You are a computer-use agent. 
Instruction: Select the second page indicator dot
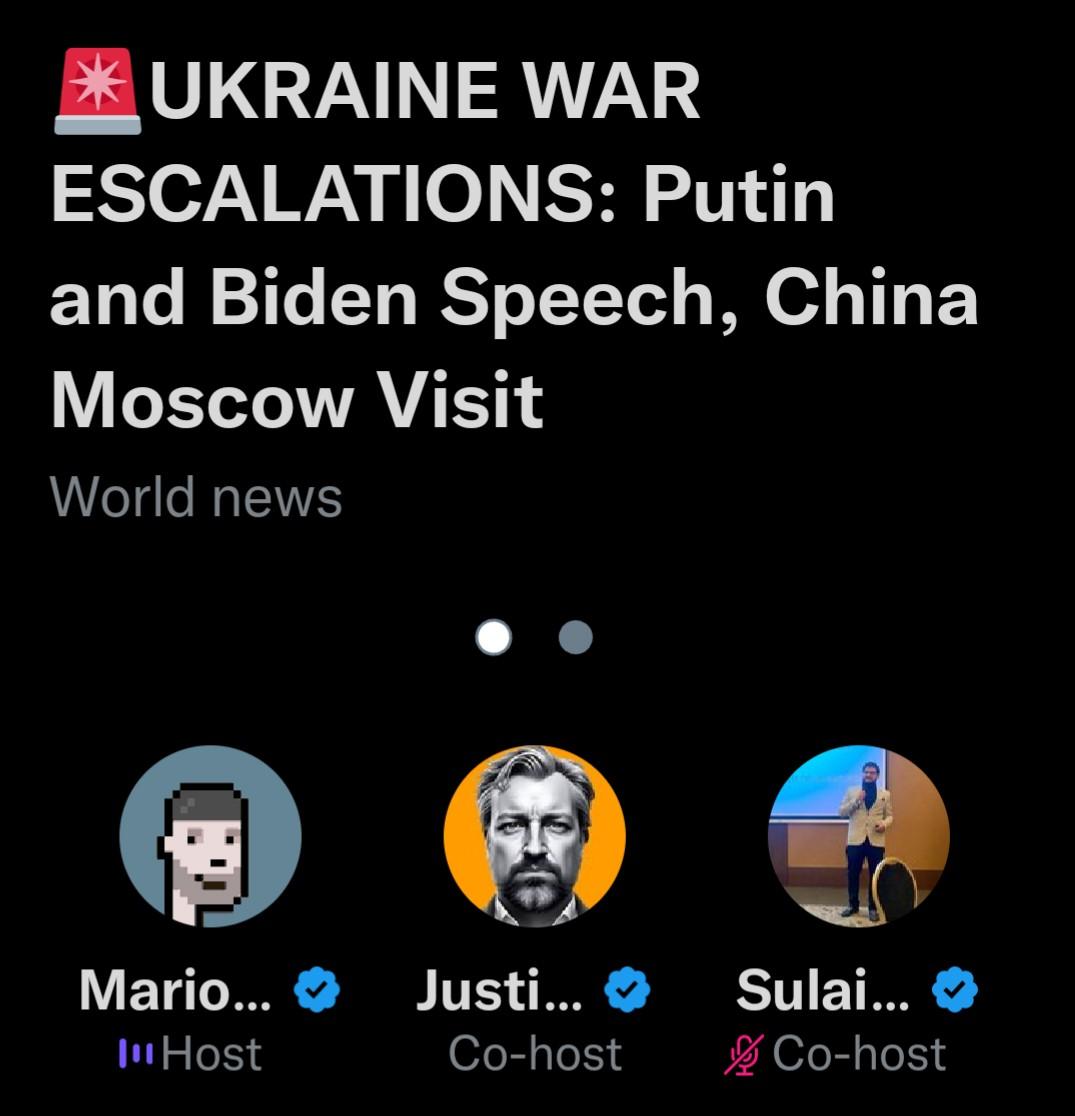point(575,638)
